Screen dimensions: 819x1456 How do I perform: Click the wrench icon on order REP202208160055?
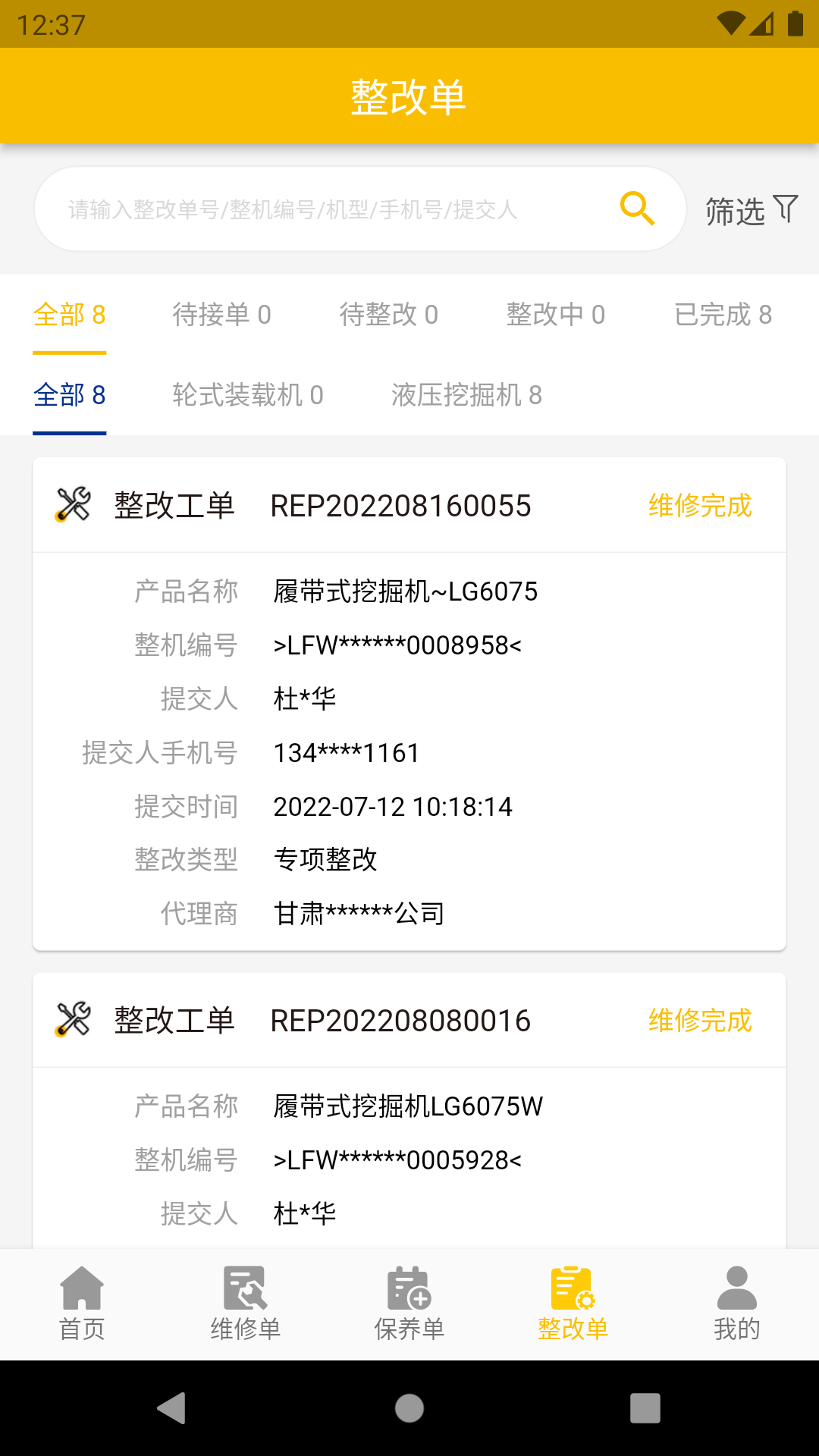tap(72, 504)
